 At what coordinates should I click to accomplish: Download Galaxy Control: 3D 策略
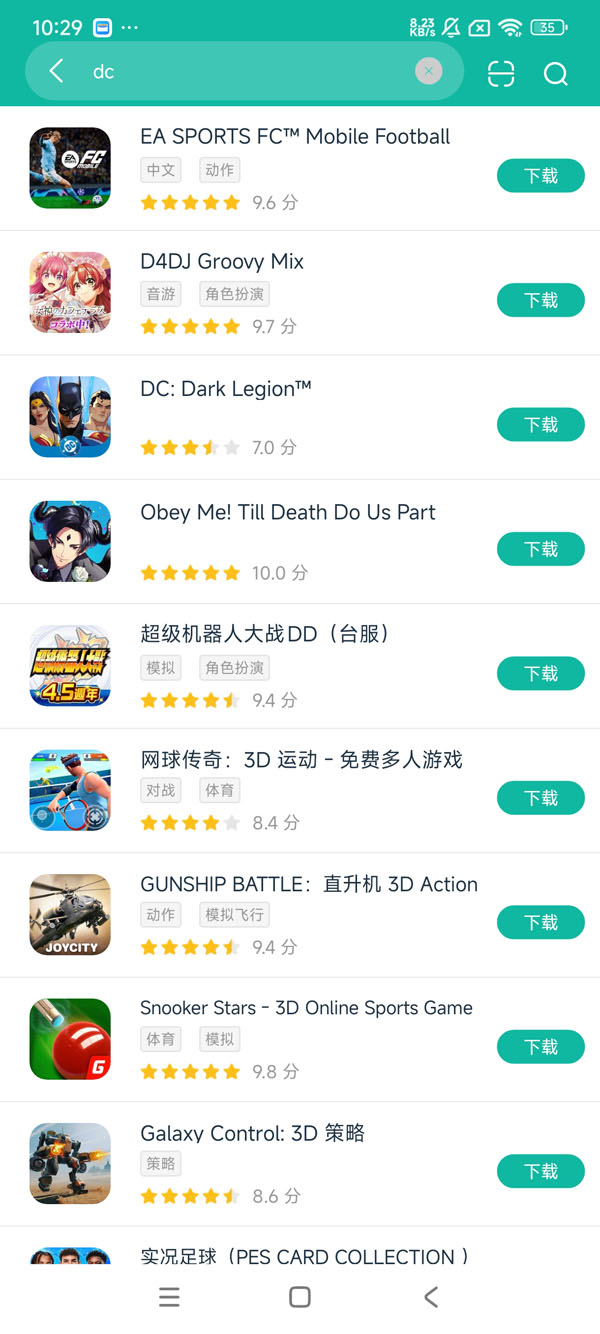(x=540, y=1171)
